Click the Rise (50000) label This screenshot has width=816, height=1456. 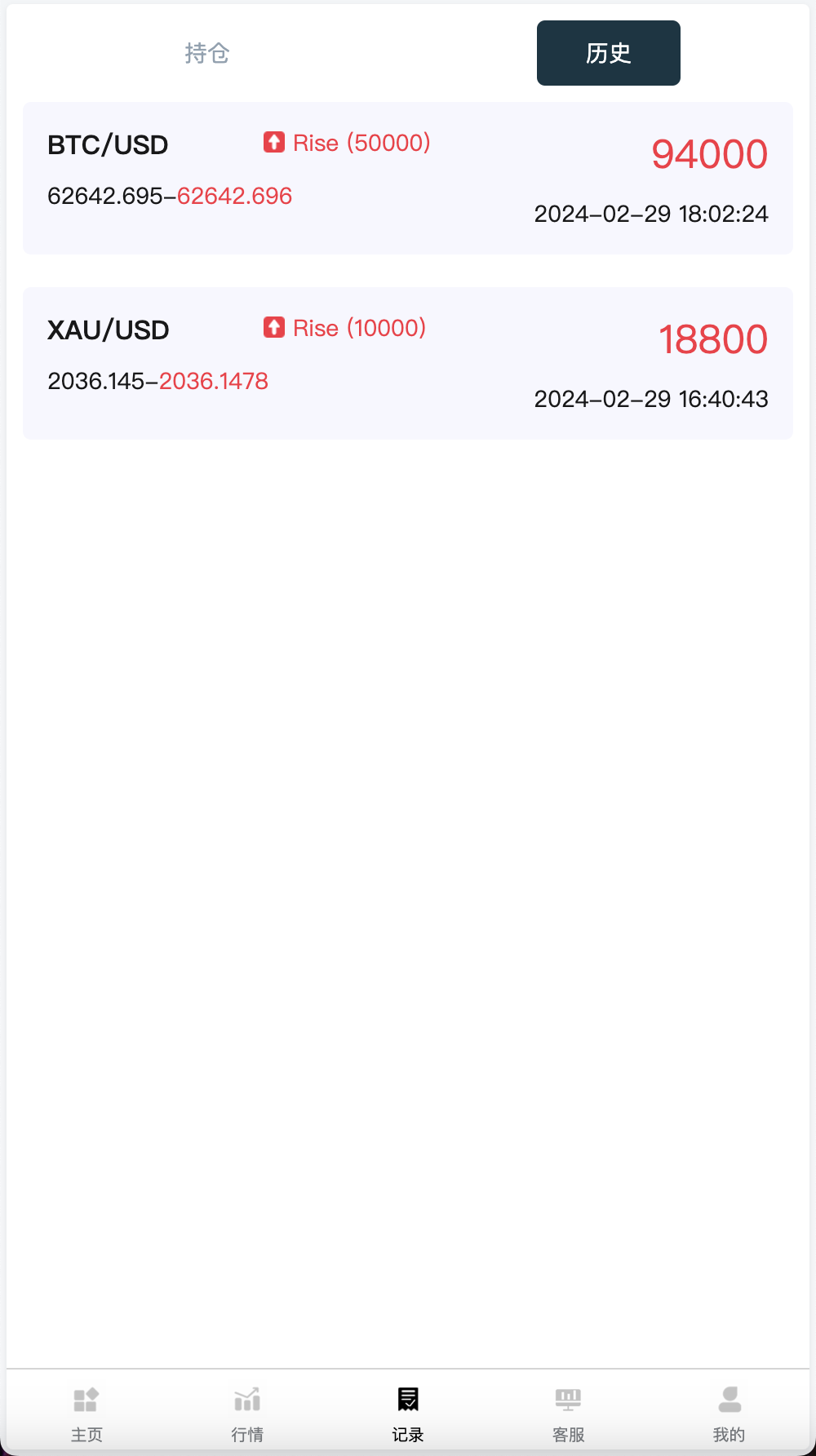click(x=362, y=142)
